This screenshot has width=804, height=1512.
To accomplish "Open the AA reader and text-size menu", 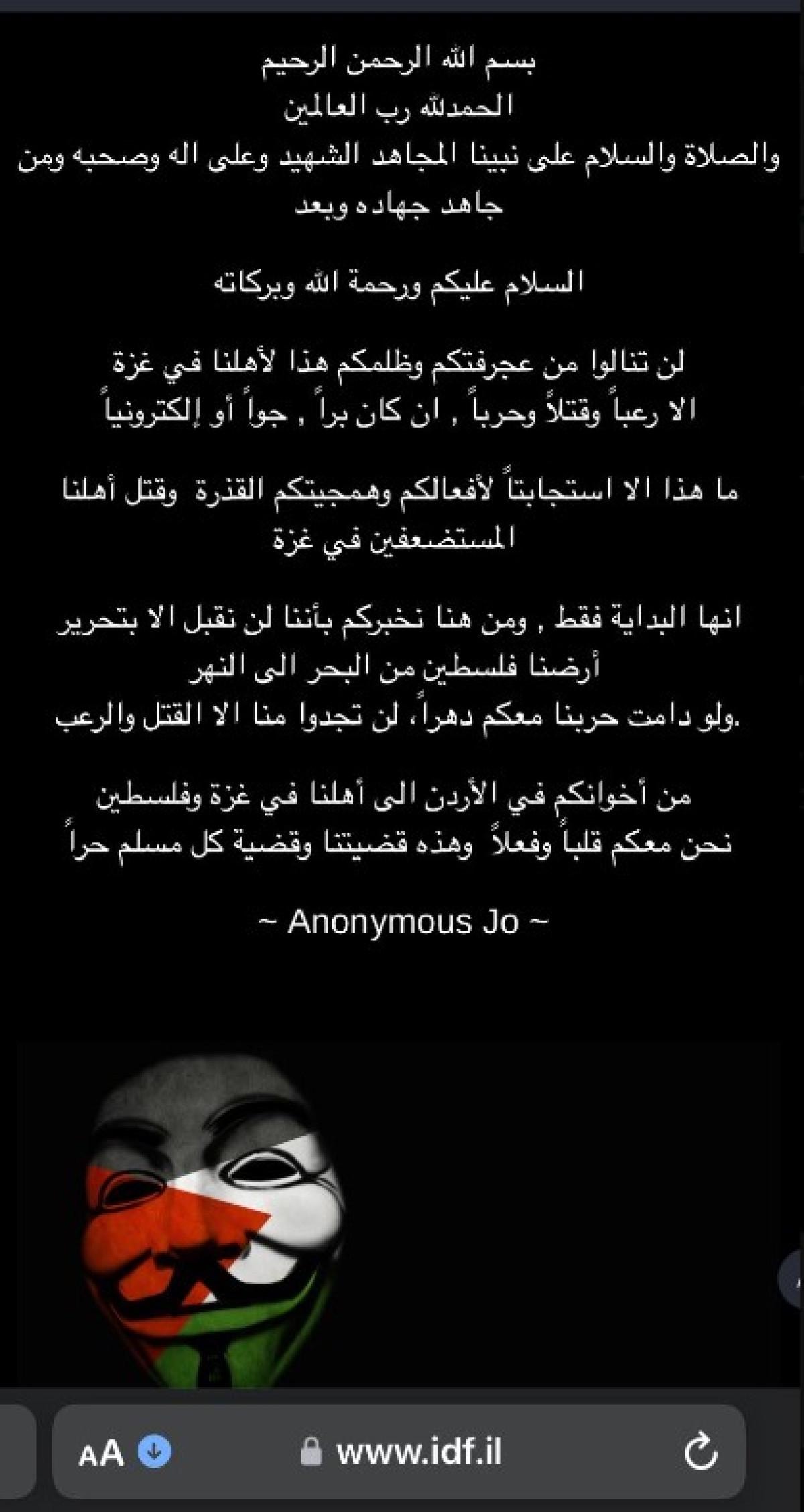I will point(101,1453).
